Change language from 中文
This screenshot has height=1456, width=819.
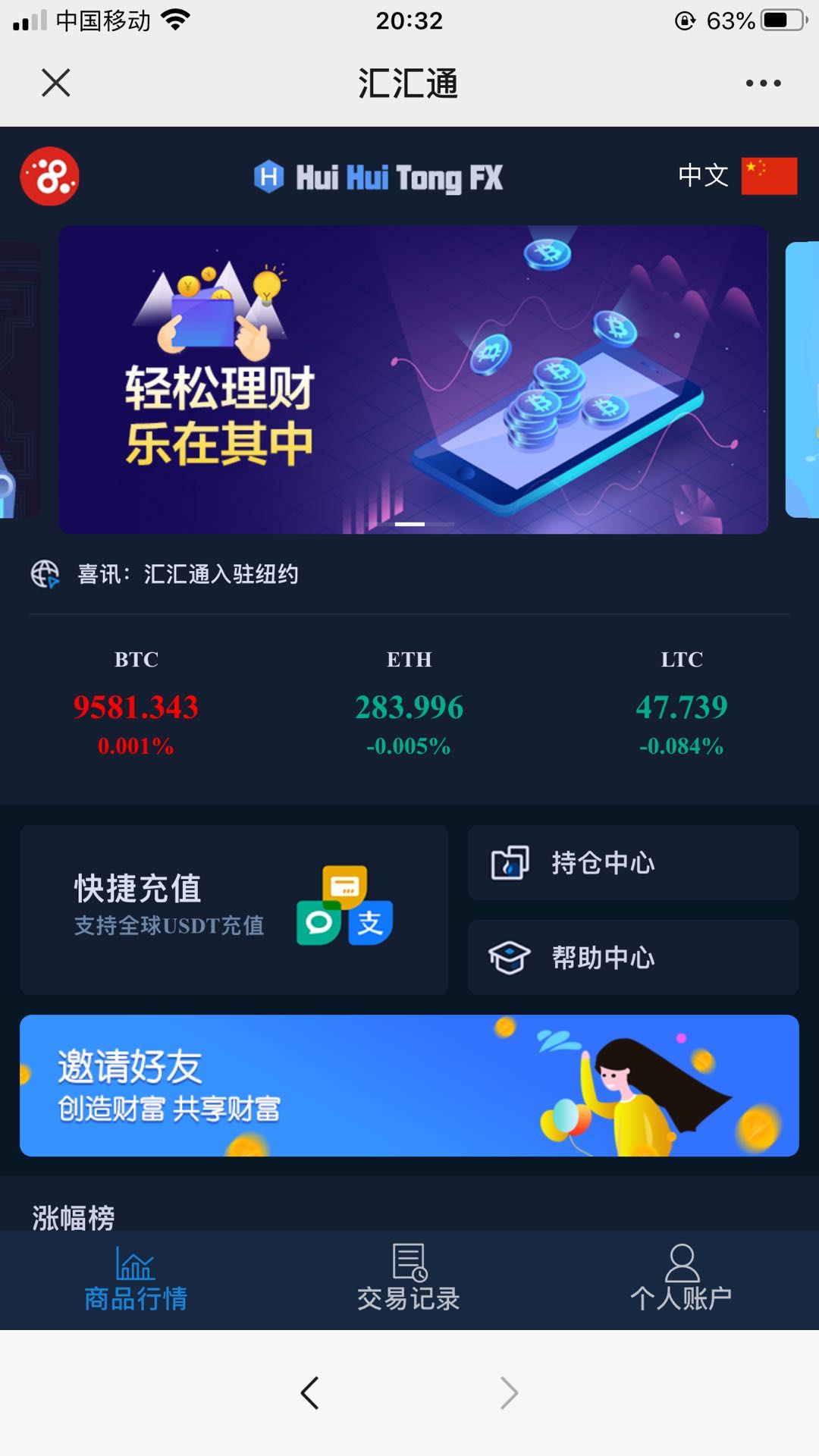point(736,176)
